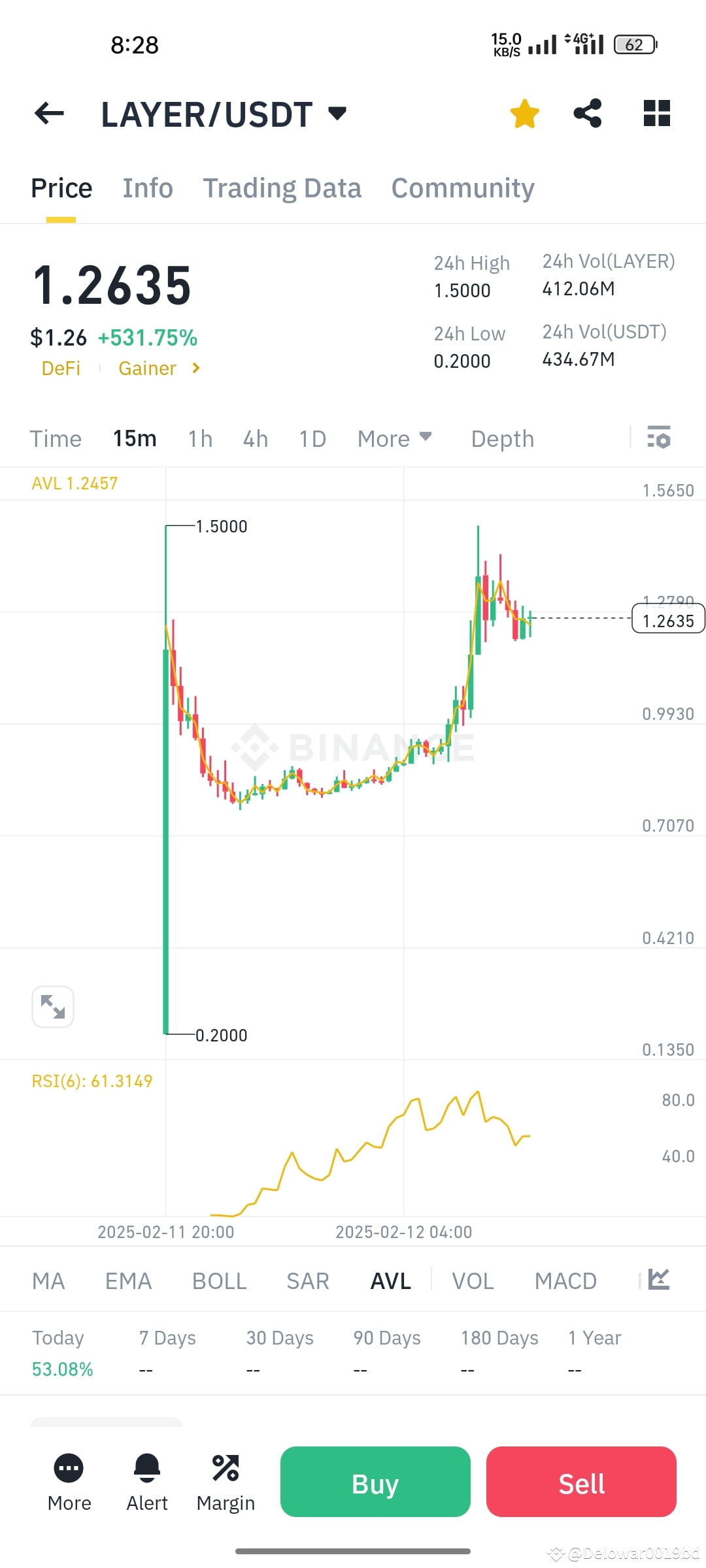Enable the MACD indicator

click(565, 1280)
